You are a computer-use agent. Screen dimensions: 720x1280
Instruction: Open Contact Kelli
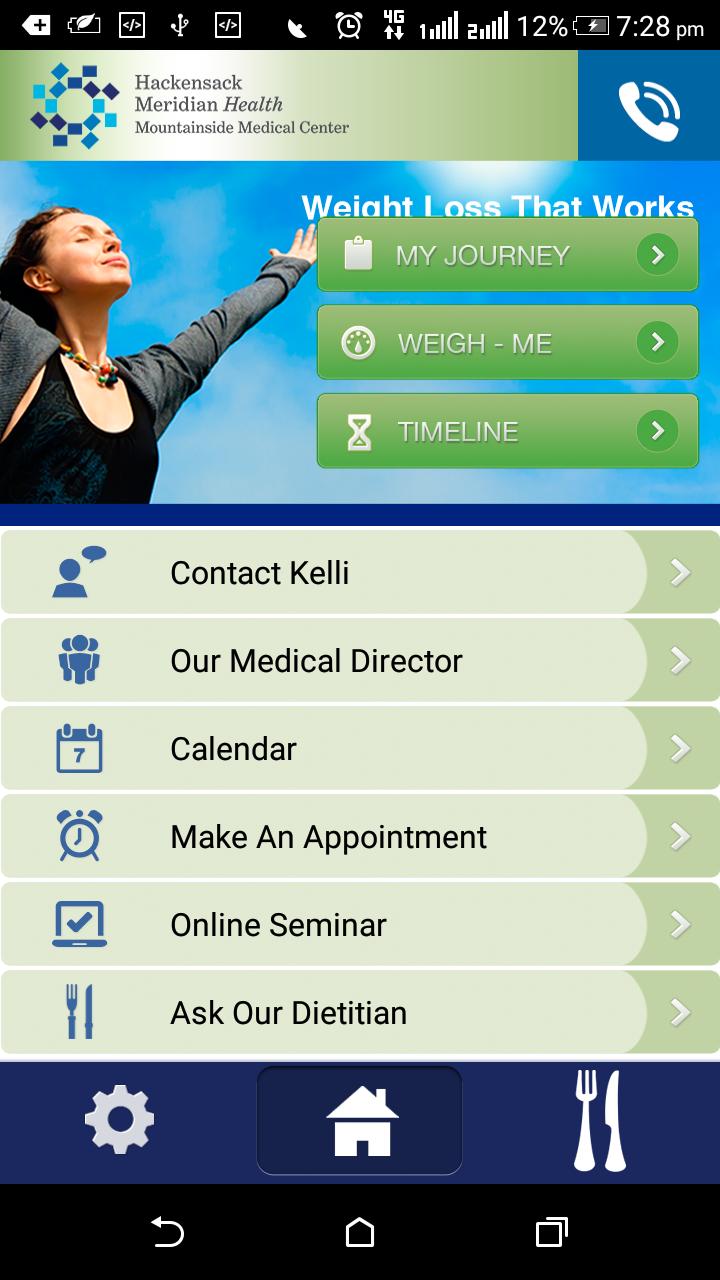[x=360, y=573]
